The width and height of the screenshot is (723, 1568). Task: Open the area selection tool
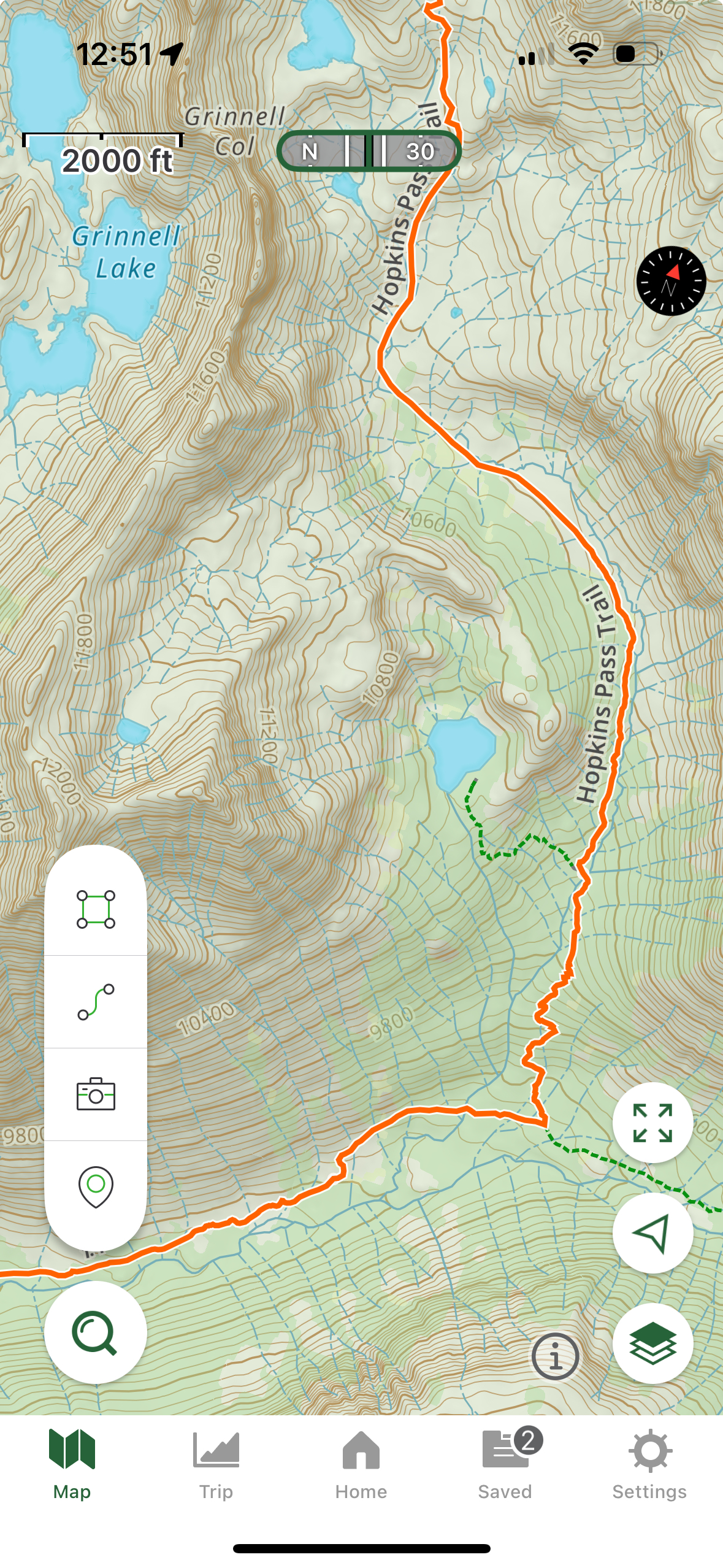coord(96,909)
